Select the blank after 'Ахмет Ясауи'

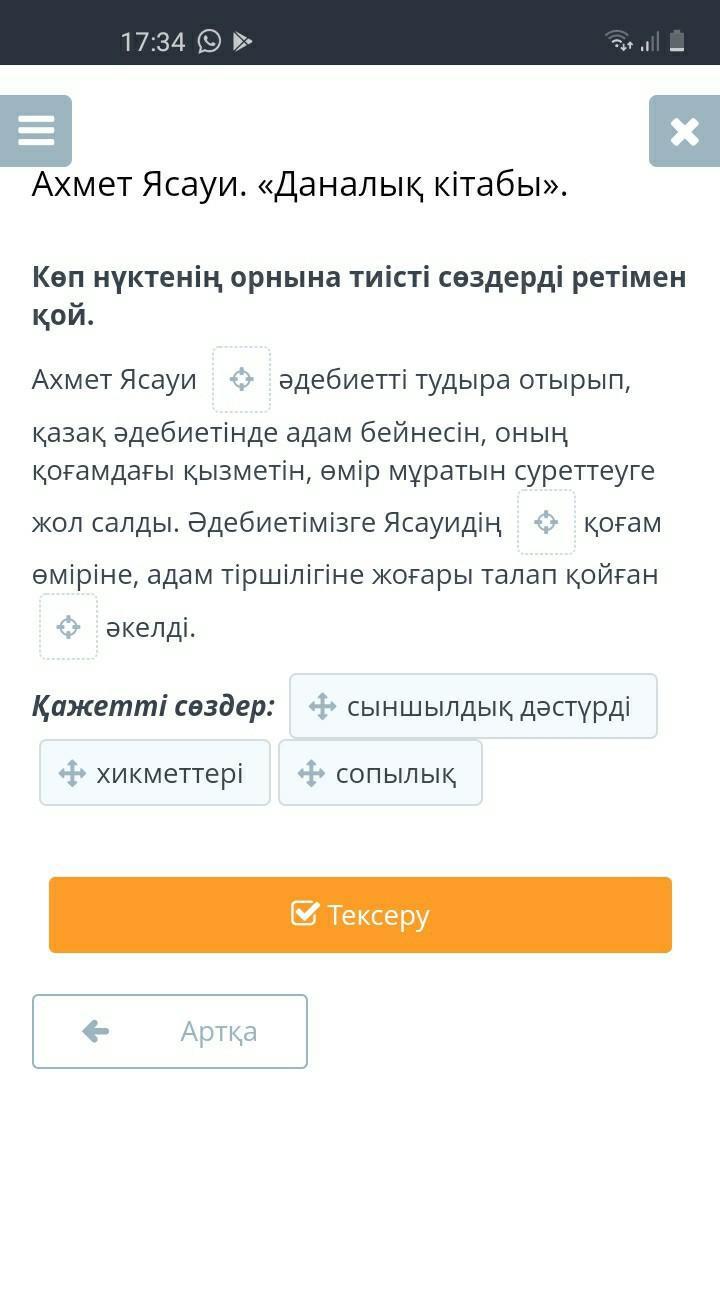coord(241,380)
